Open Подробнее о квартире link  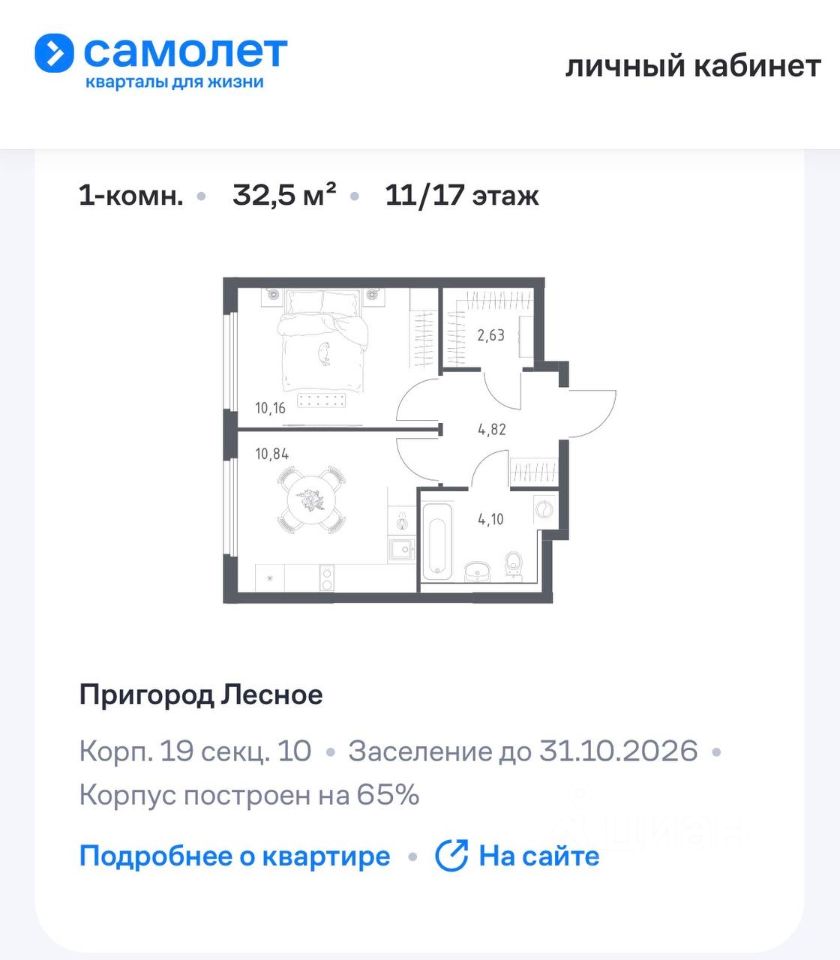234,856
